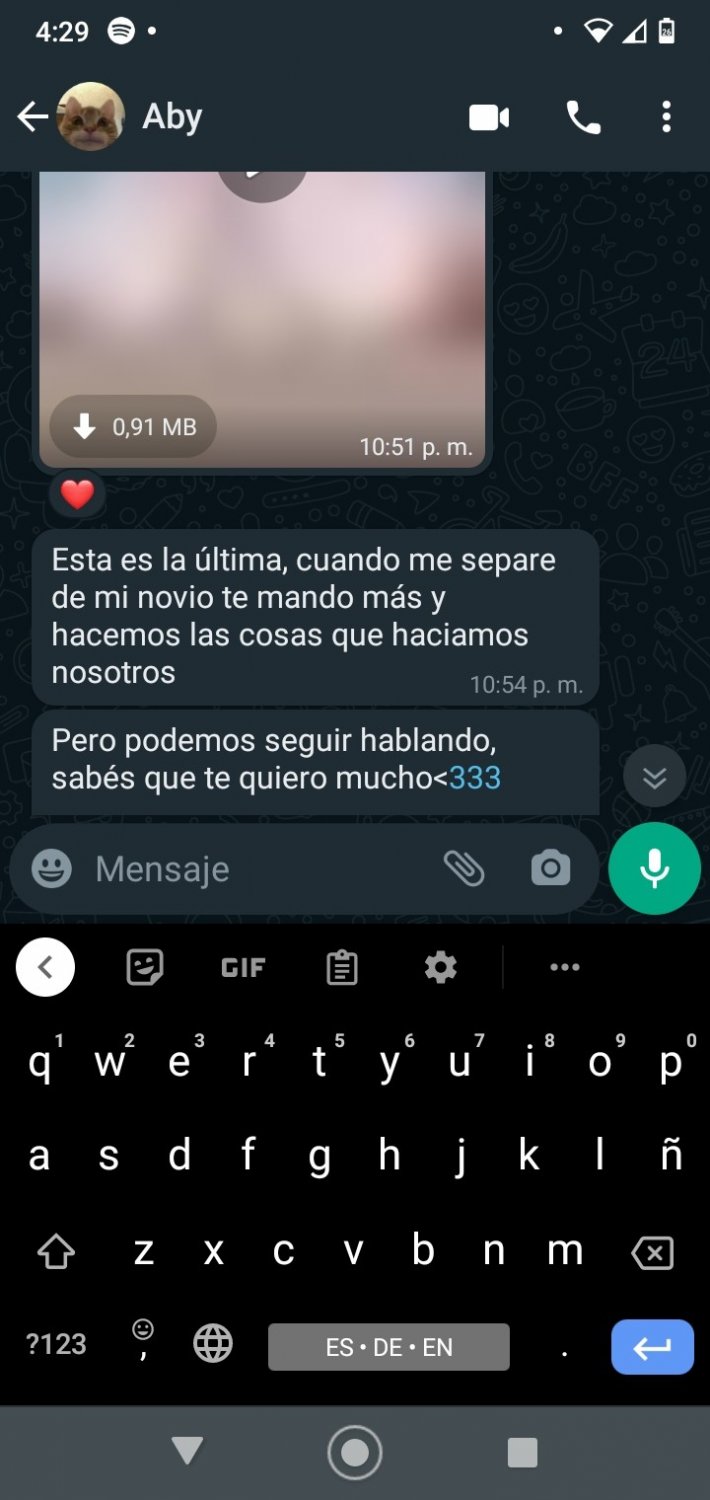710x1500 pixels.
Task: Tap the backspace key
Action: coord(653,1252)
